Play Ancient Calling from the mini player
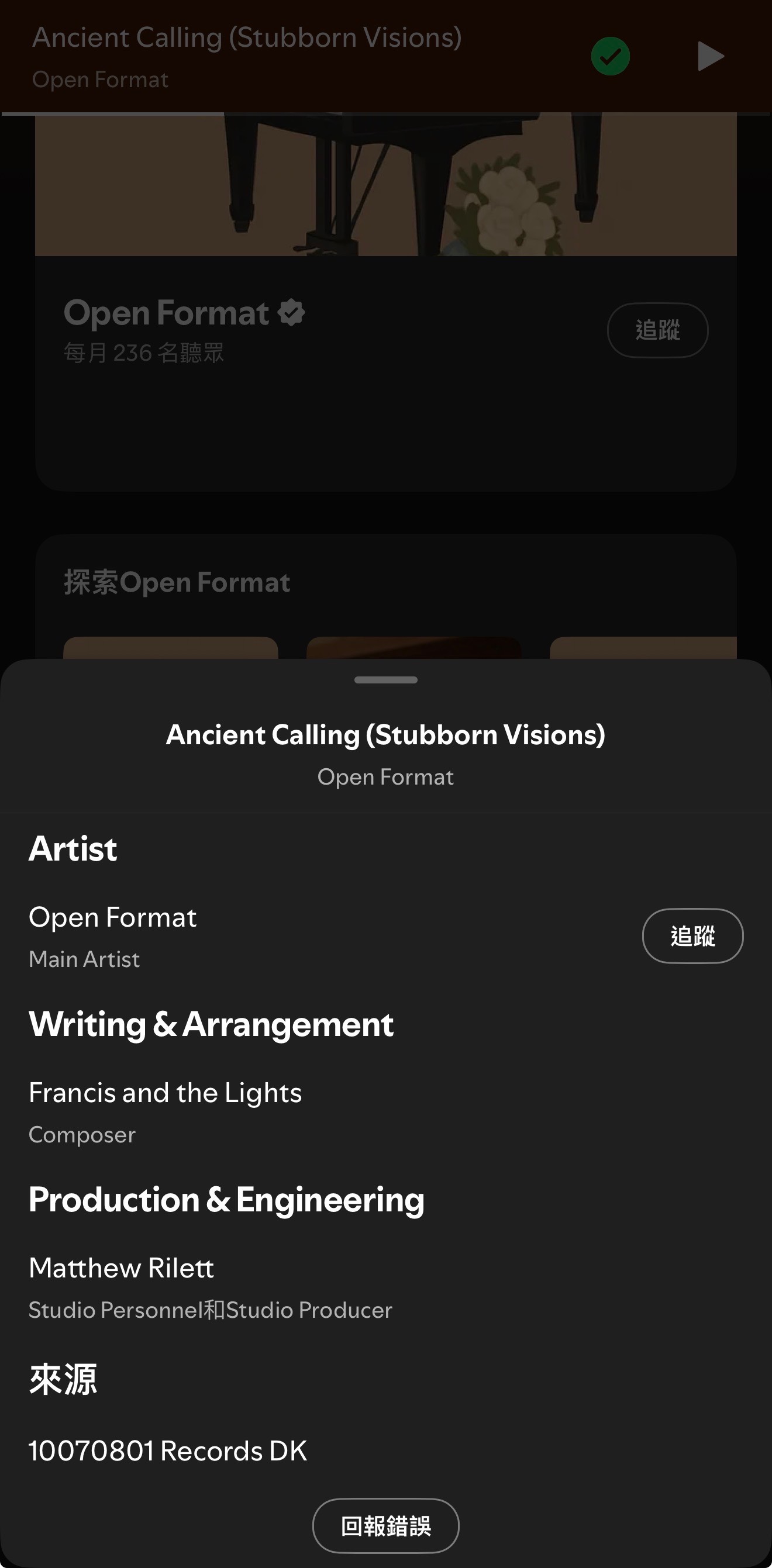The image size is (772, 1568). tap(710, 57)
